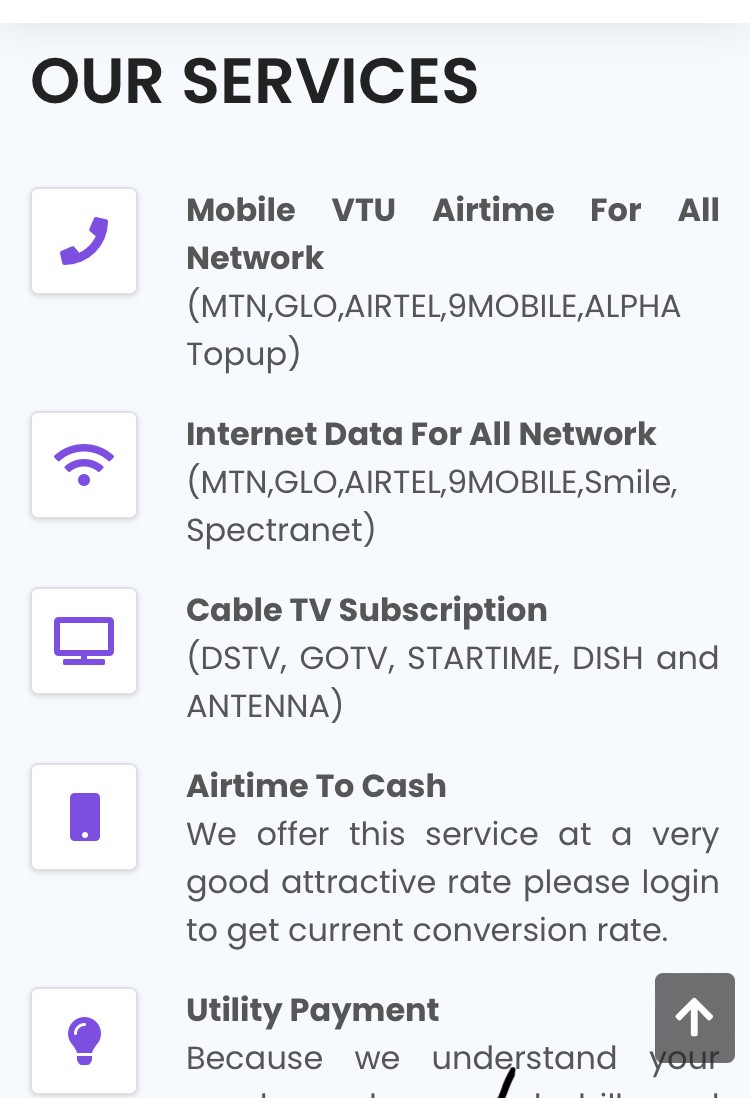Select the WiFi icon for Internet Data
Viewport: 750px width, 1098px height.
pyautogui.click(x=84, y=464)
